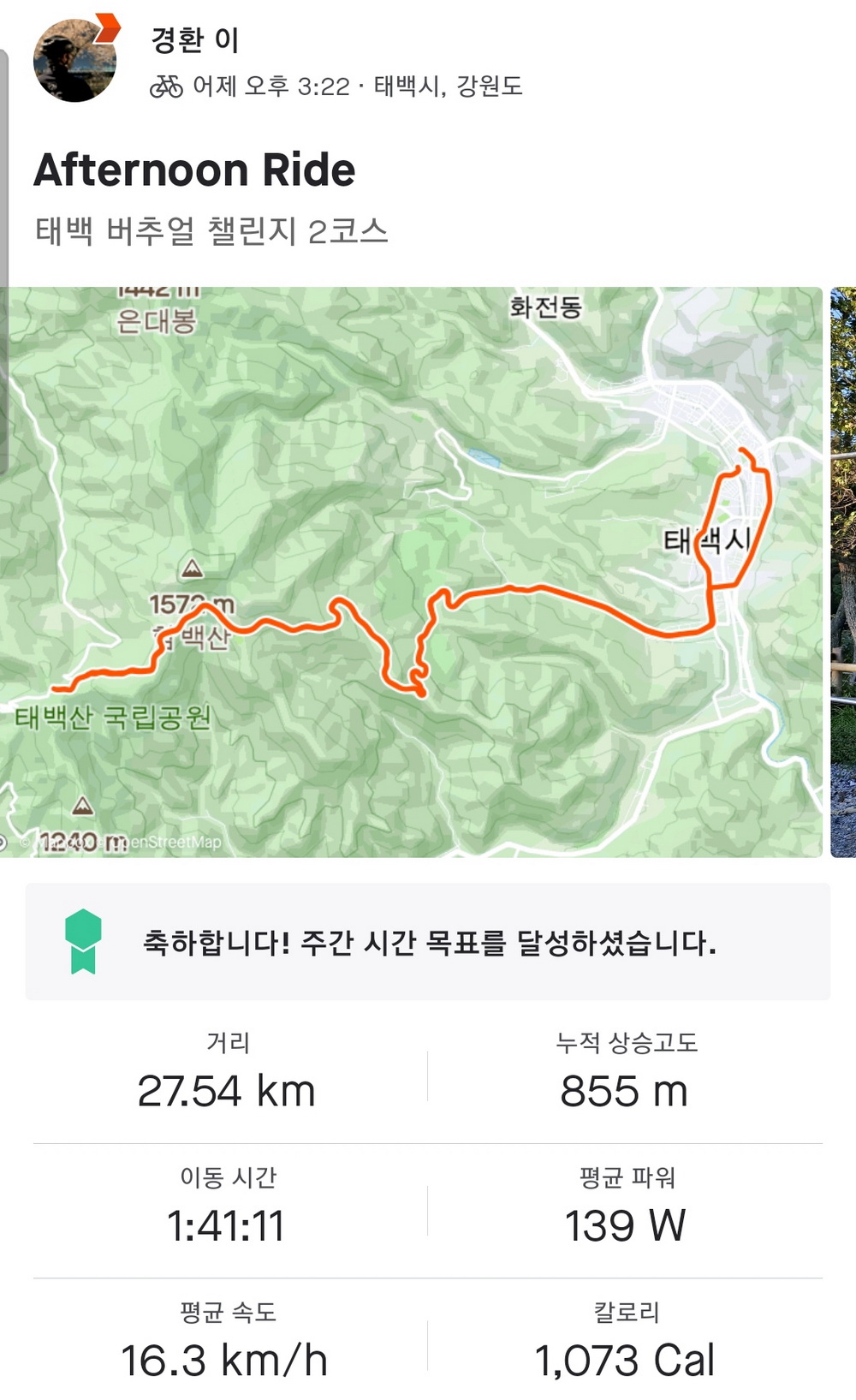
Task: Open 경환 이's profile picture
Action: 74,60
